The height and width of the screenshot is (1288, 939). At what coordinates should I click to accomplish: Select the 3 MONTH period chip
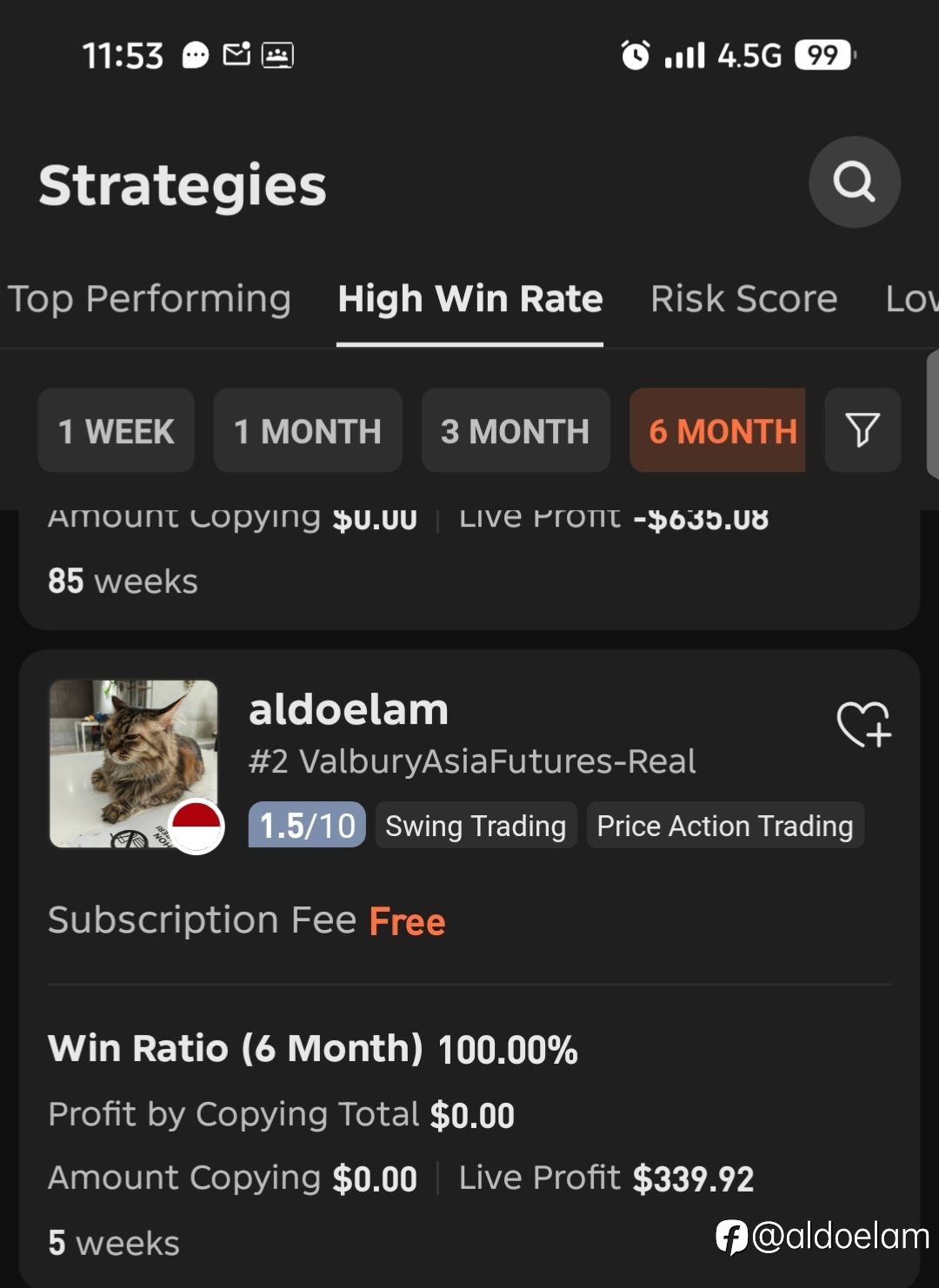[516, 430]
